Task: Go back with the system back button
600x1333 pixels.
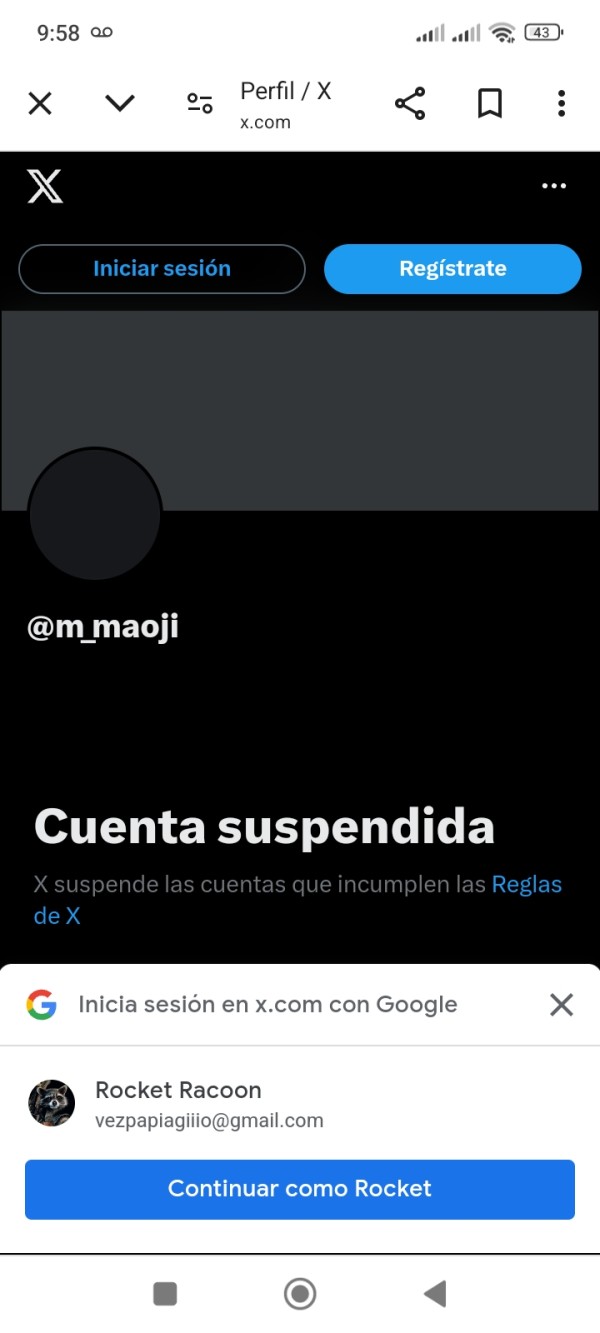Action: [435, 1294]
